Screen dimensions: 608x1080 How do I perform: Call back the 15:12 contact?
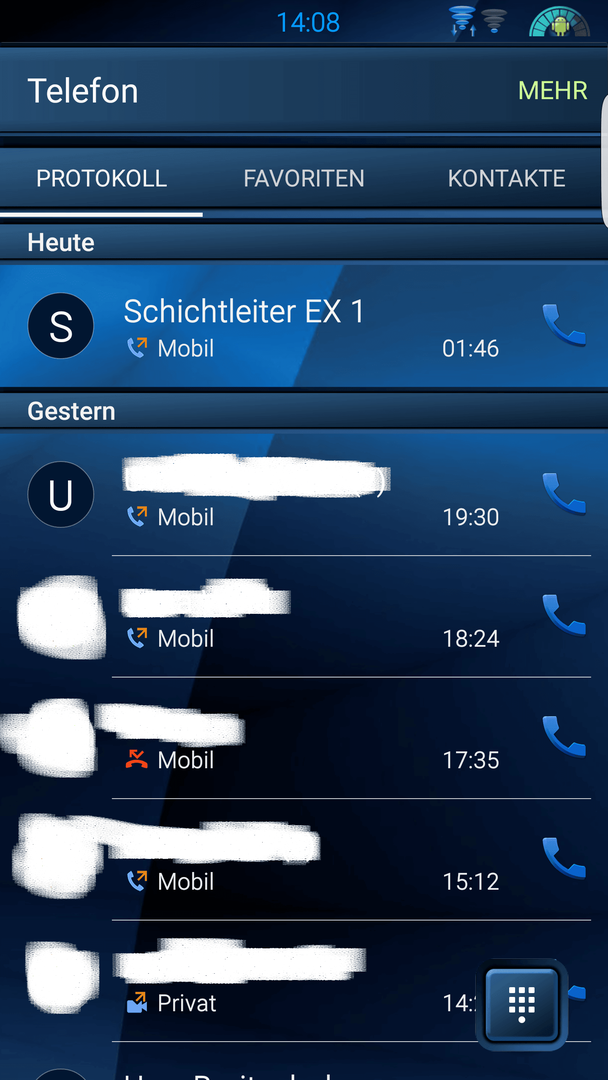pos(563,857)
